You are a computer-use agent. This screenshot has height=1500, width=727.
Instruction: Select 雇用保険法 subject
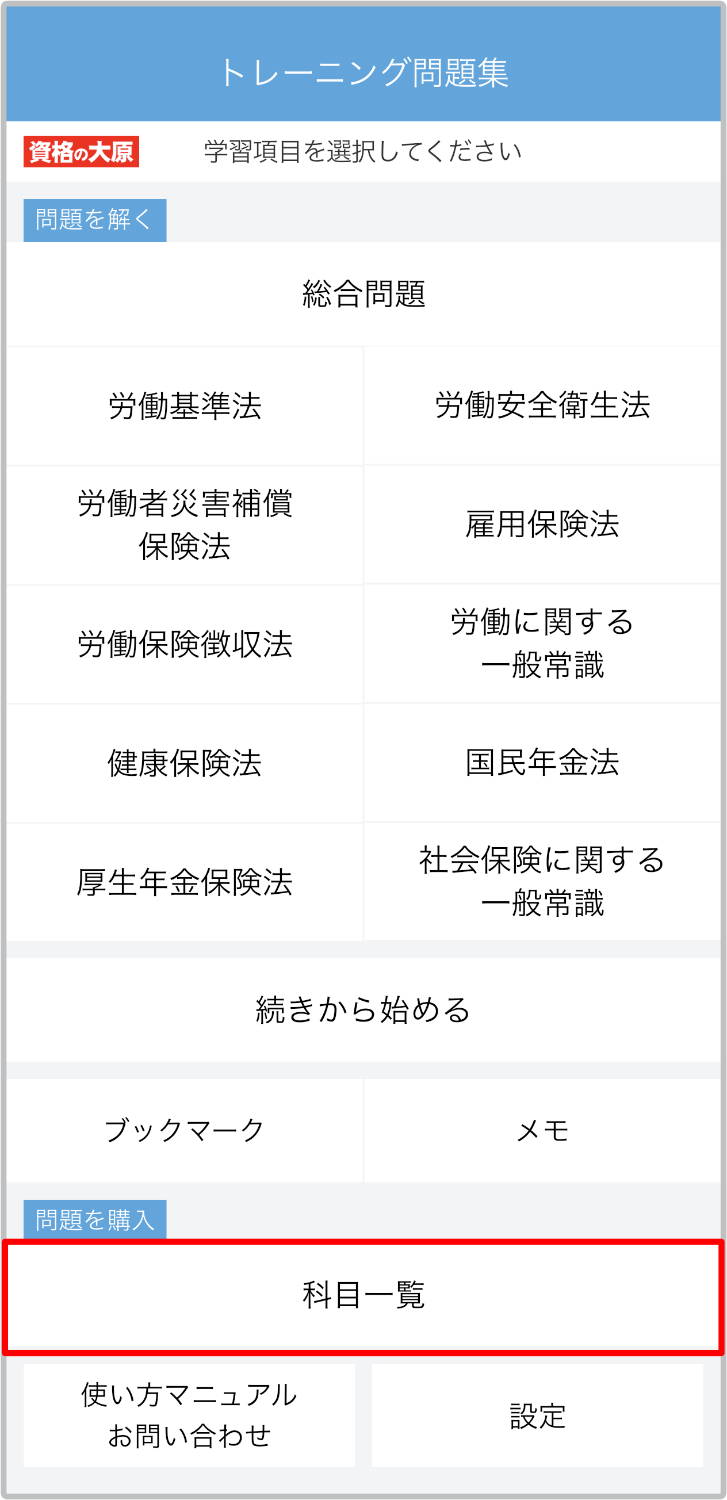click(x=542, y=525)
